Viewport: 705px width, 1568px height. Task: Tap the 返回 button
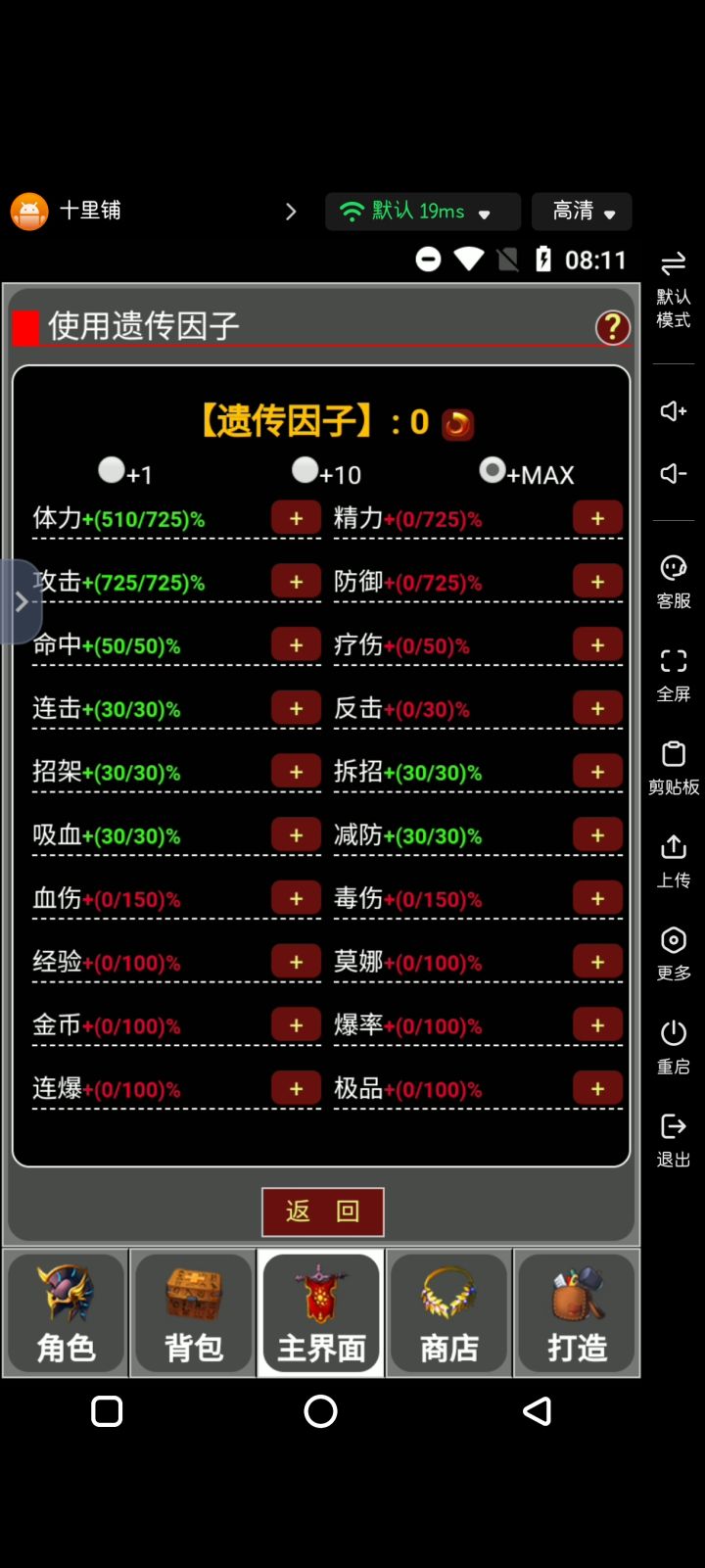click(322, 1212)
